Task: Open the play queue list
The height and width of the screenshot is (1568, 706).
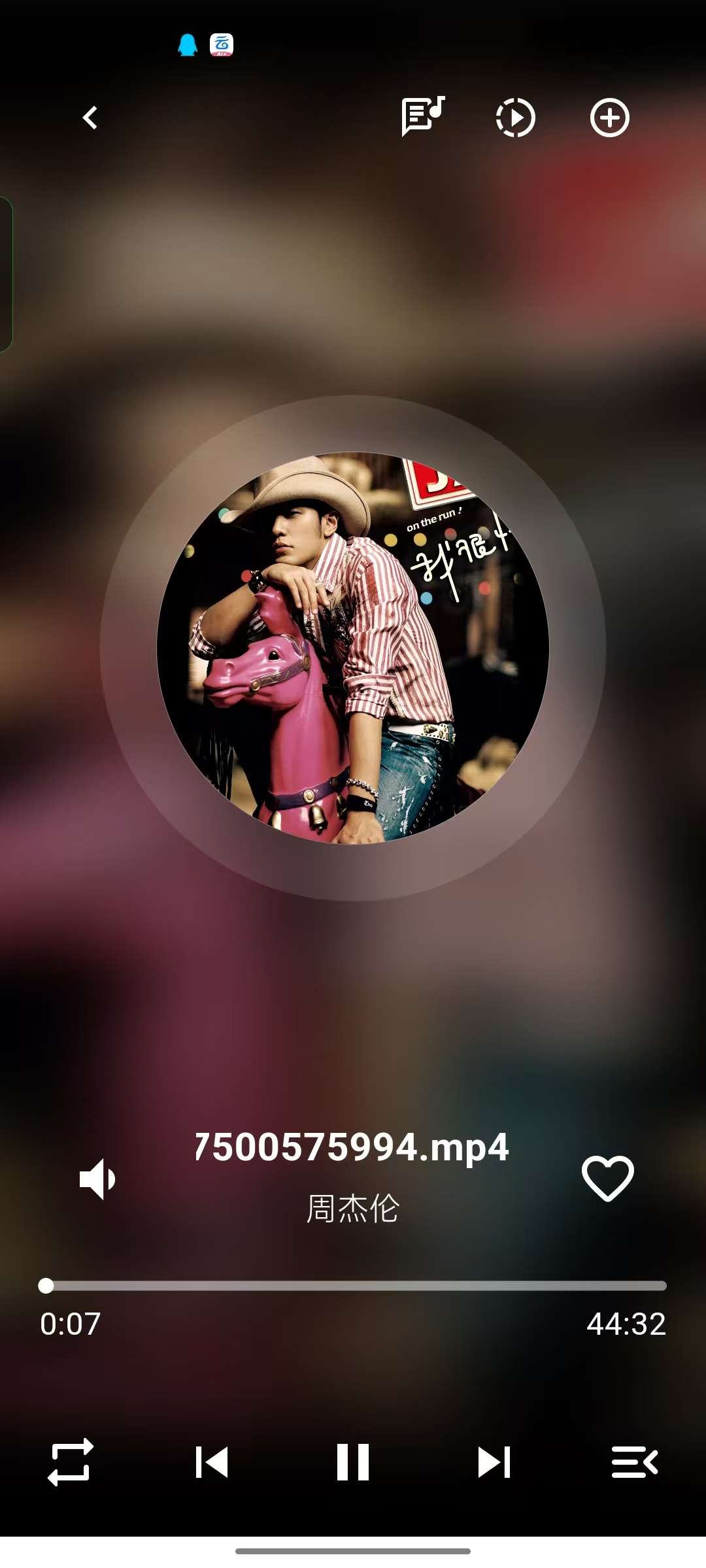Action: coord(634,1462)
